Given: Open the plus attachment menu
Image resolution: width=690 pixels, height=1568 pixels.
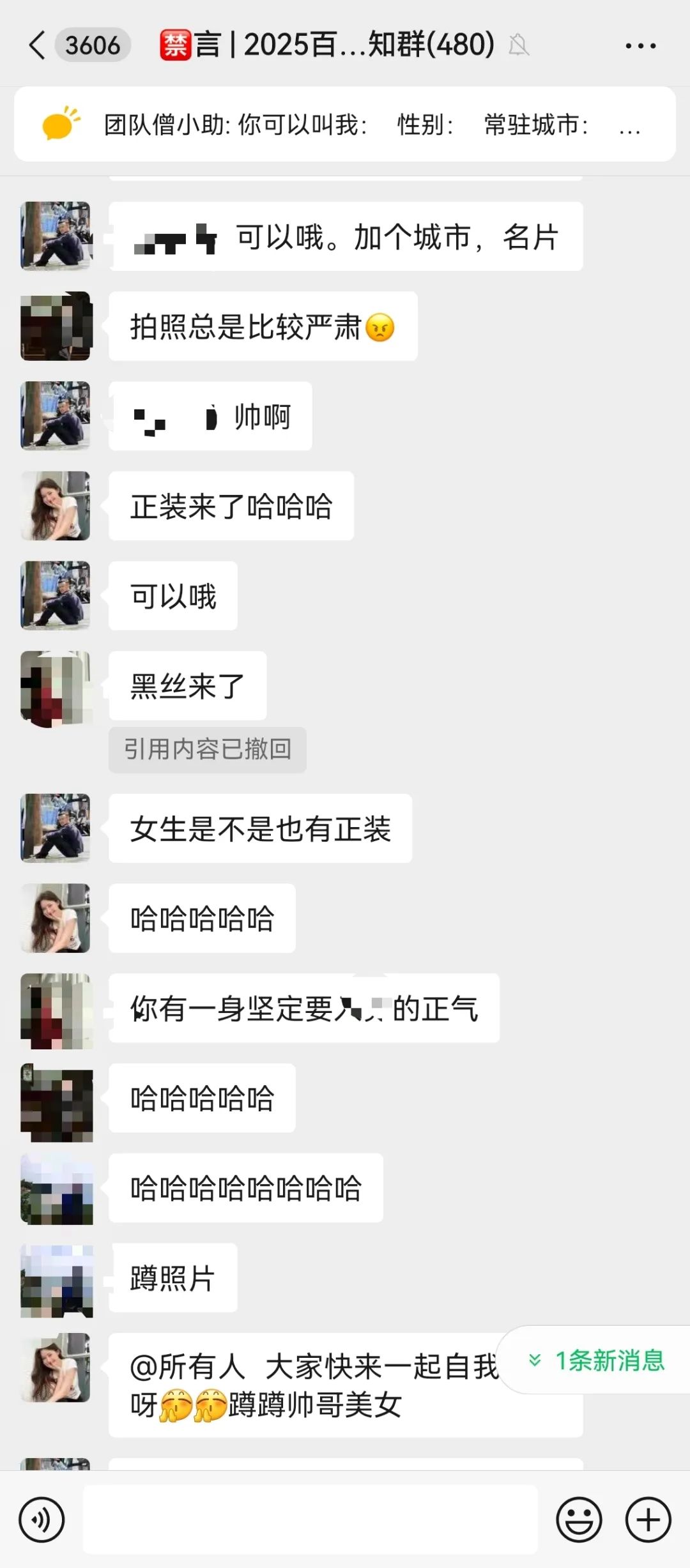Looking at the screenshot, I should coord(648,1520).
